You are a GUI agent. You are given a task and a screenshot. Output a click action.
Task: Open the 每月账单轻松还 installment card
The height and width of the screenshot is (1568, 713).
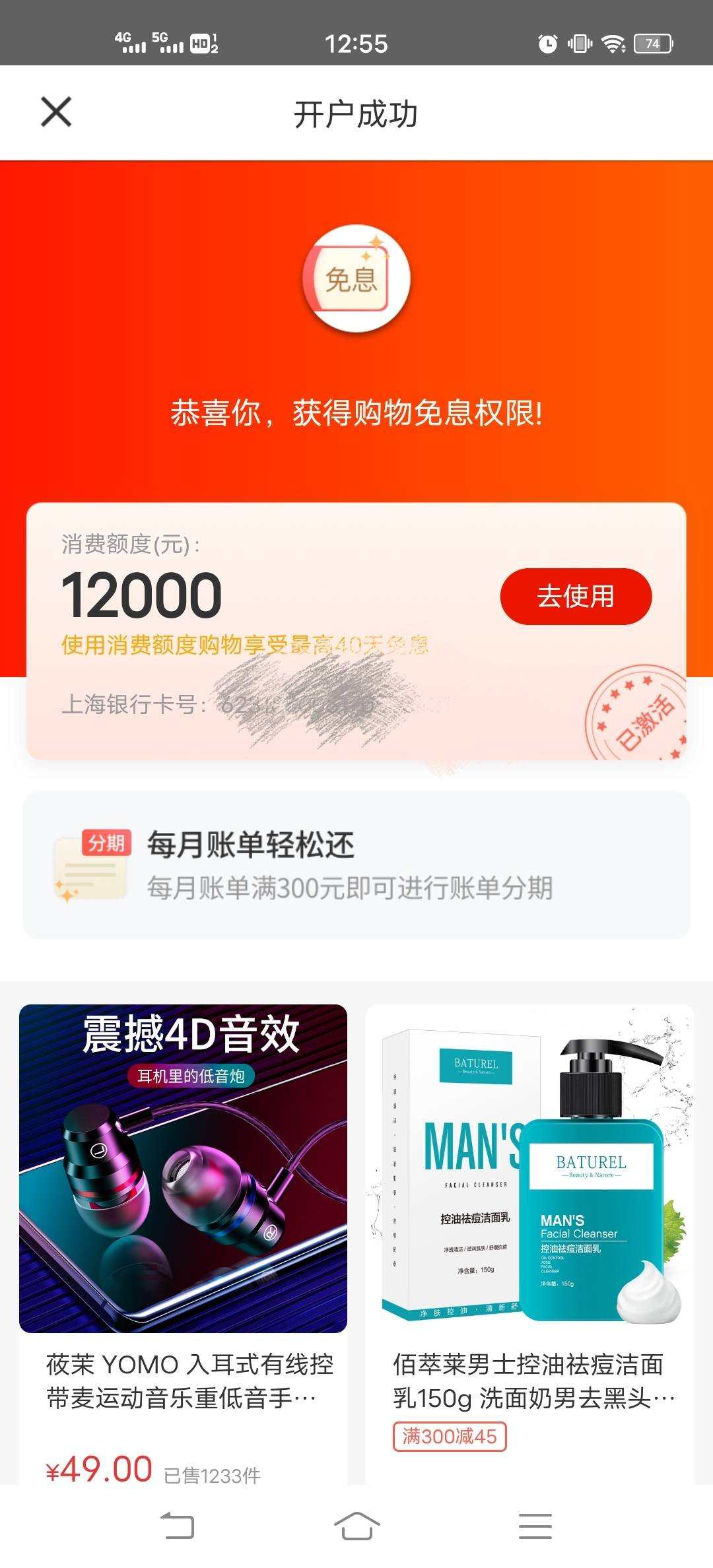click(356, 865)
